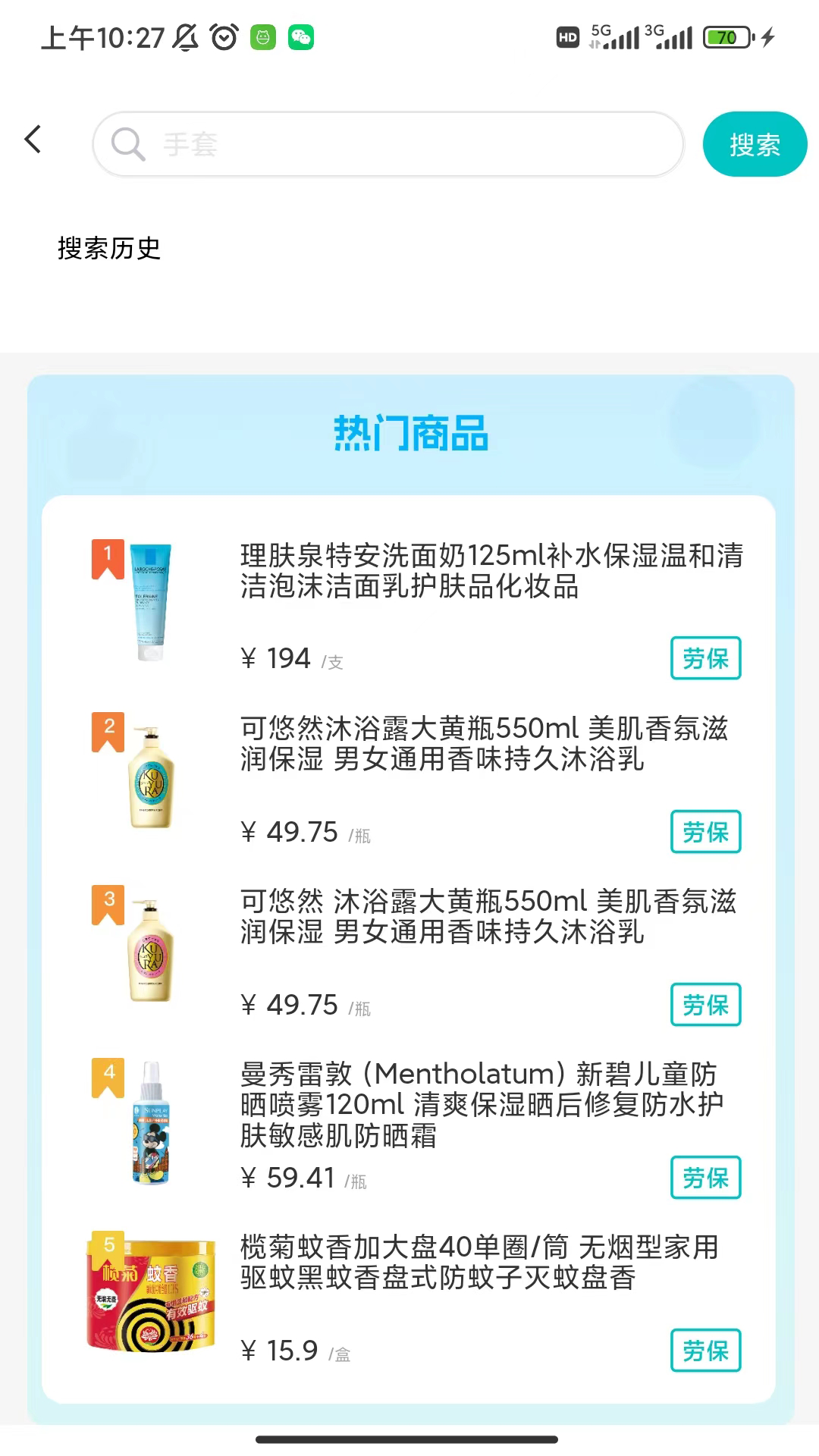Tap the muted notification bell icon
Viewport: 819px width, 1456px height.
pos(184,36)
